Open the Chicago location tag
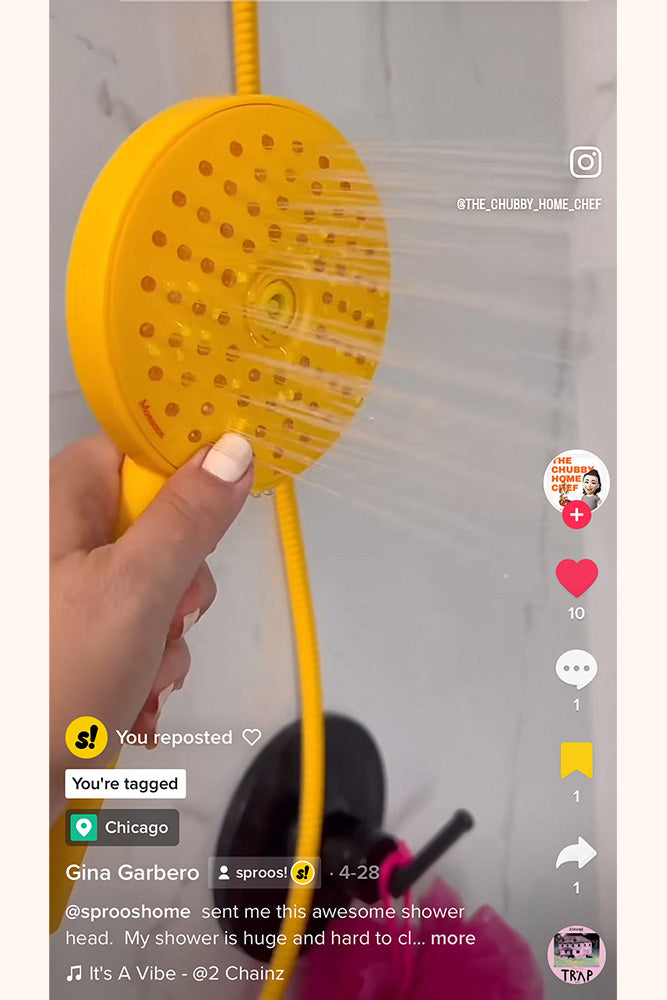This screenshot has height=1000, width=667. click(x=123, y=827)
